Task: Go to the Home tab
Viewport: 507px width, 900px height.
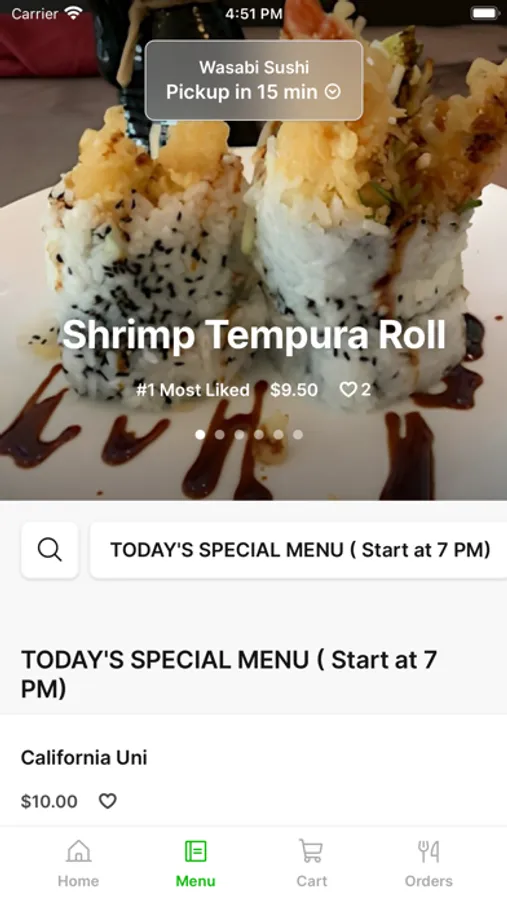Action: pyautogui.click(x=78, y=863)
